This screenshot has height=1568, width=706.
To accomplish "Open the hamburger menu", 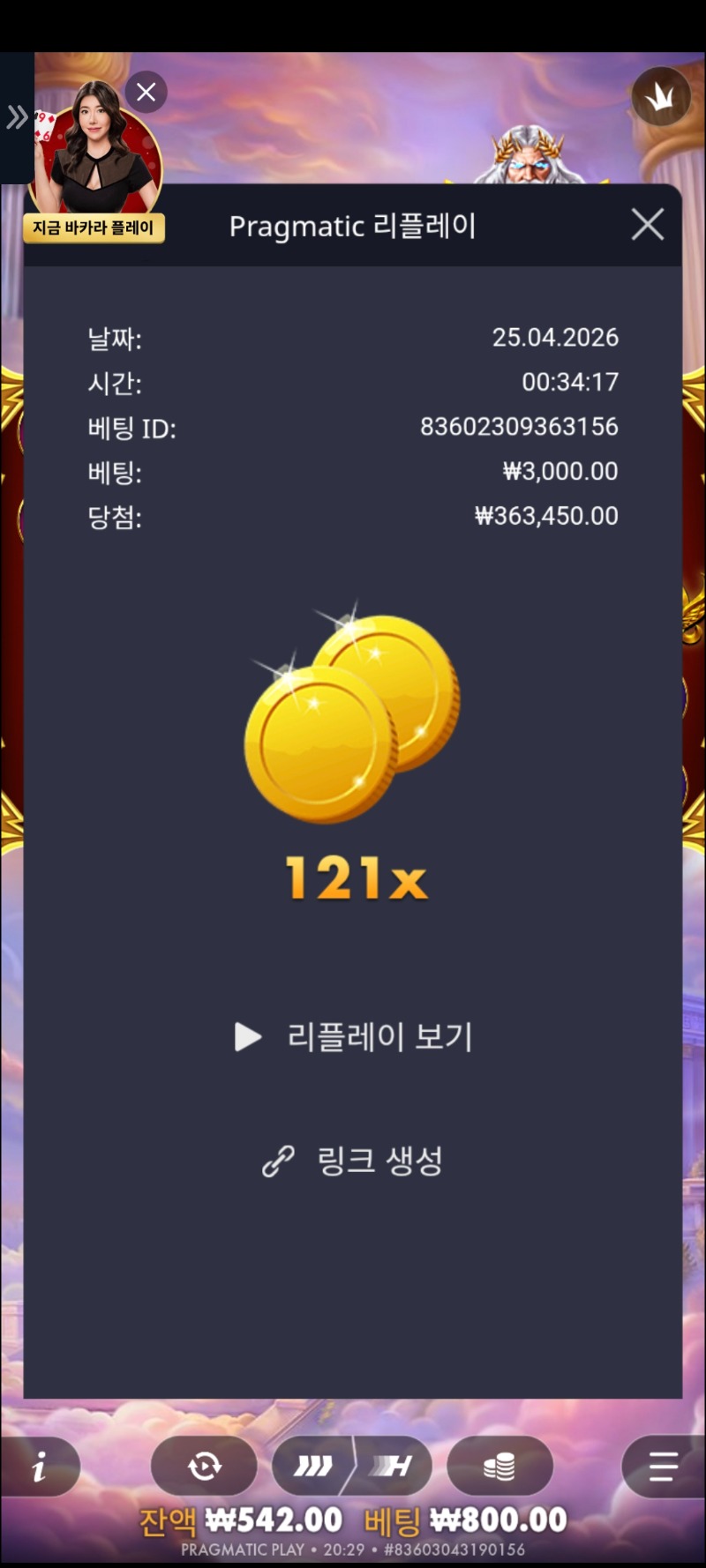I will click(662, 1467).
